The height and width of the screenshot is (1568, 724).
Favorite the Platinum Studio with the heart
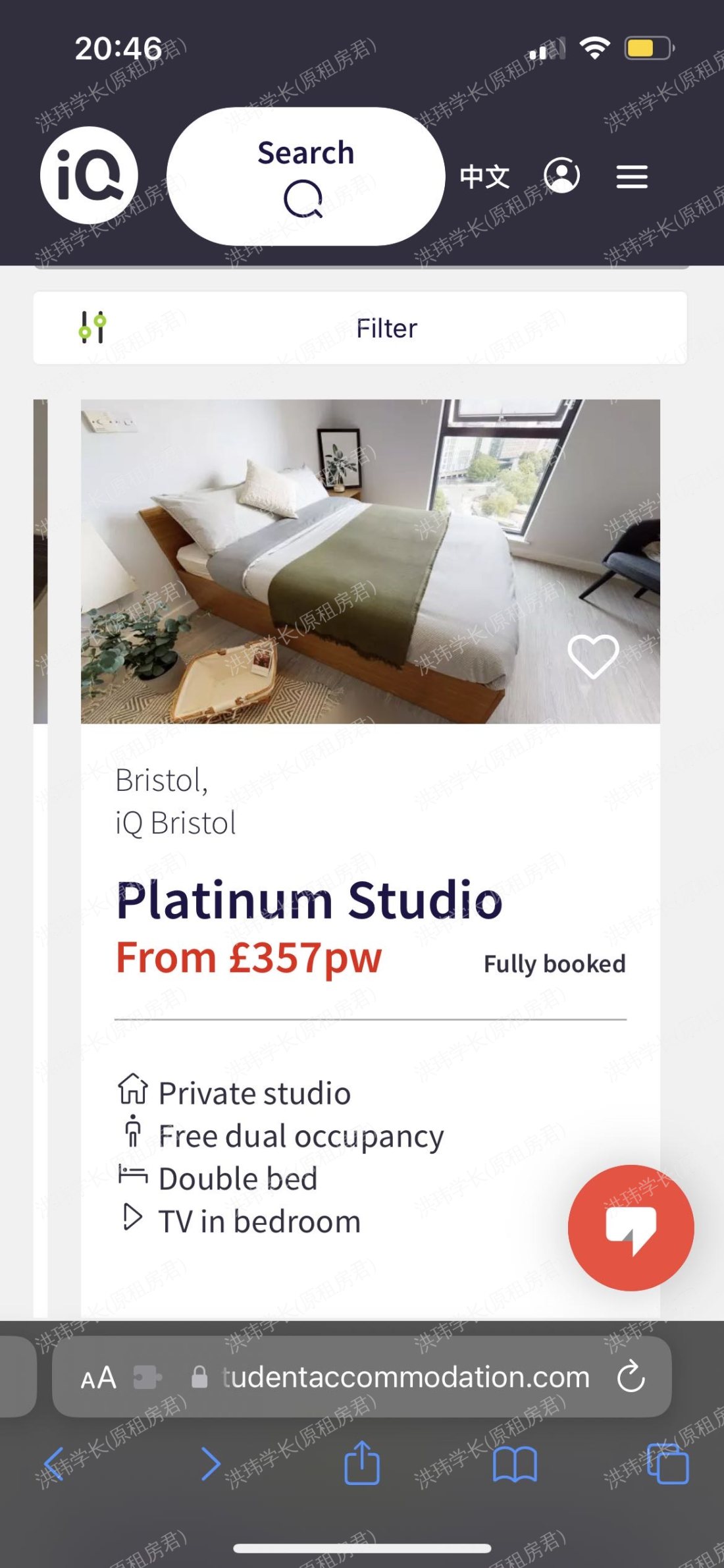point(593,656)
